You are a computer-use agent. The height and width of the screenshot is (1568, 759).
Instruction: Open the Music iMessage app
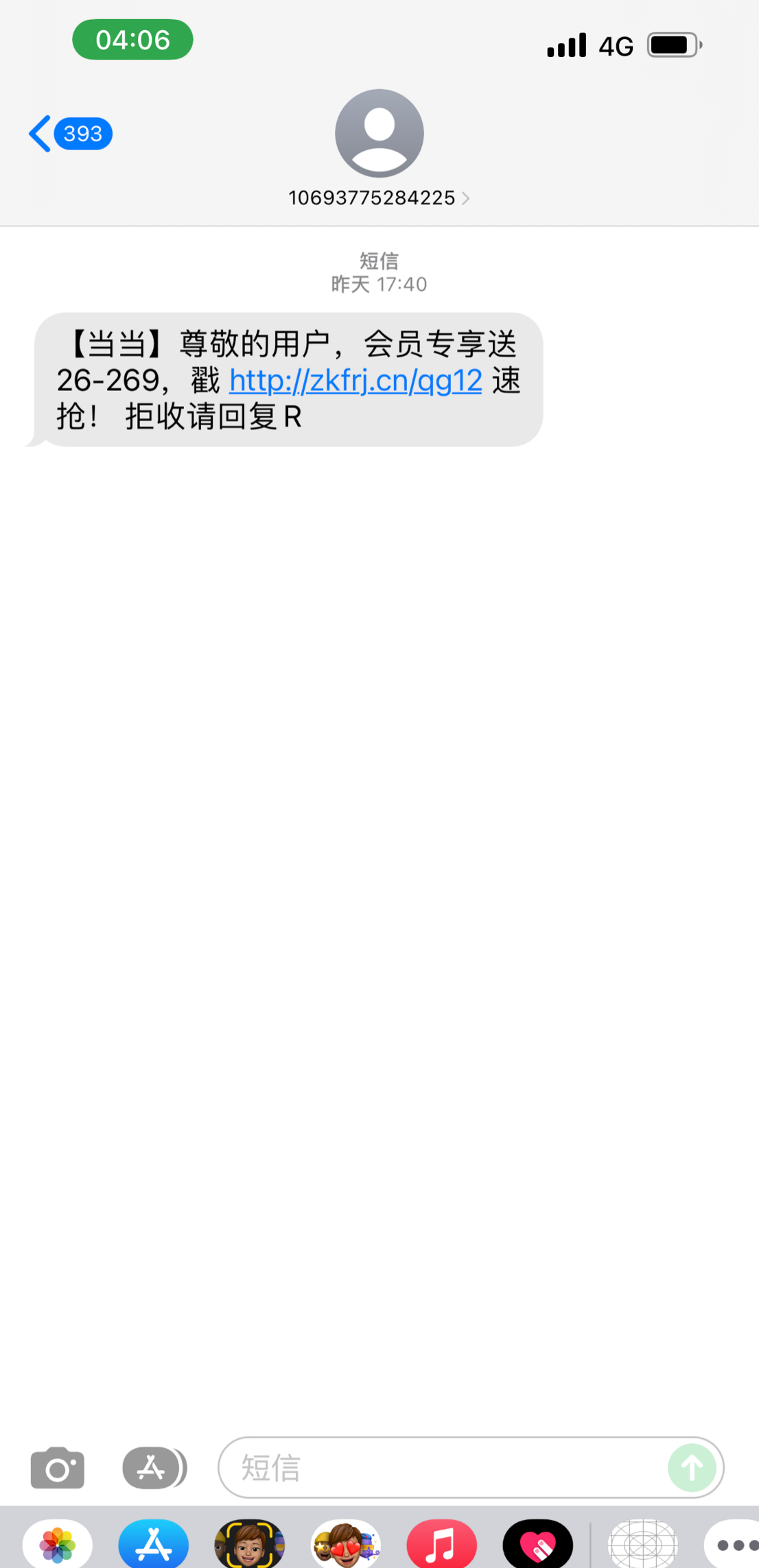(x=442, y=1545)
